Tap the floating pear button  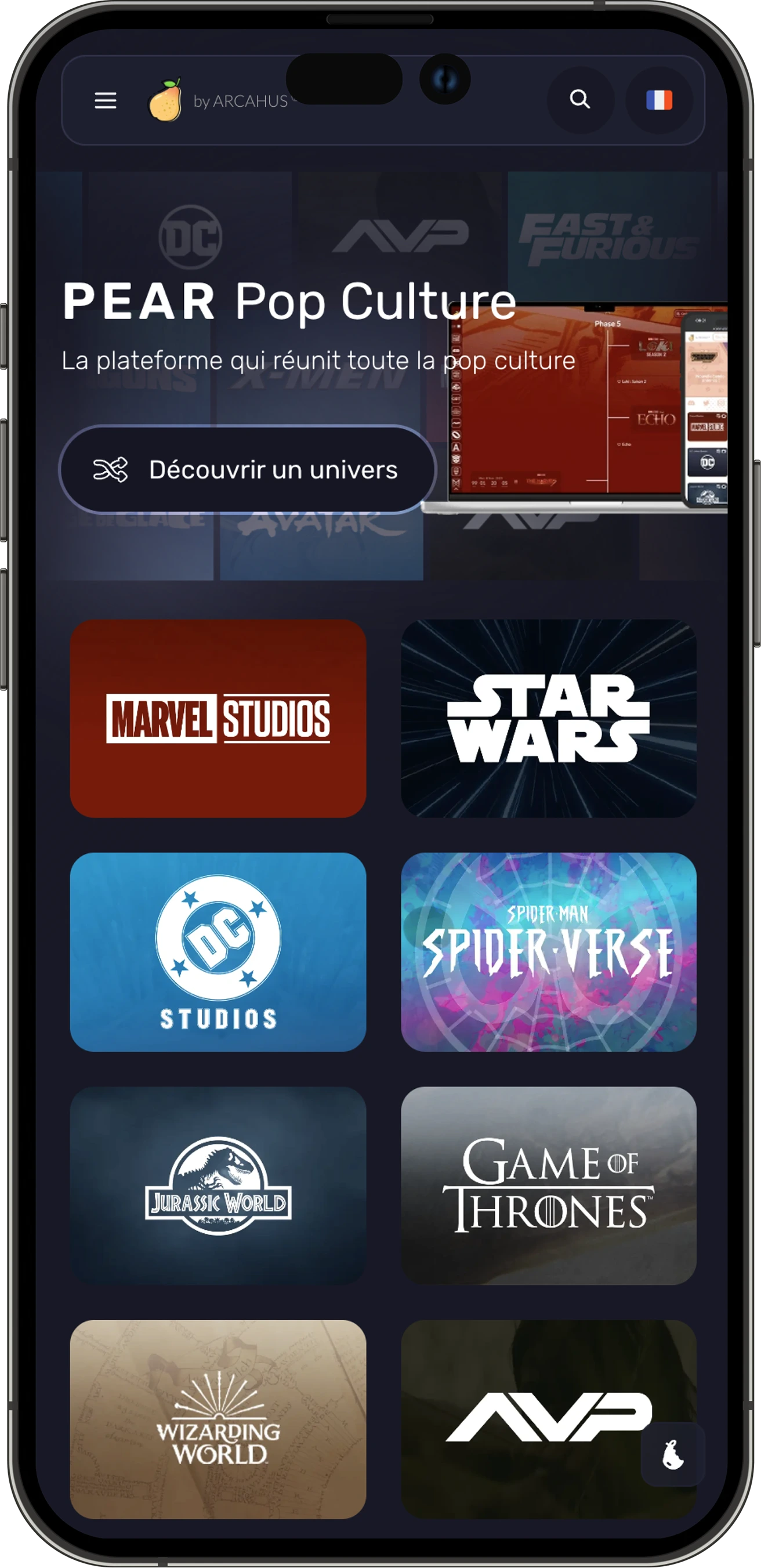point(673,1455)
